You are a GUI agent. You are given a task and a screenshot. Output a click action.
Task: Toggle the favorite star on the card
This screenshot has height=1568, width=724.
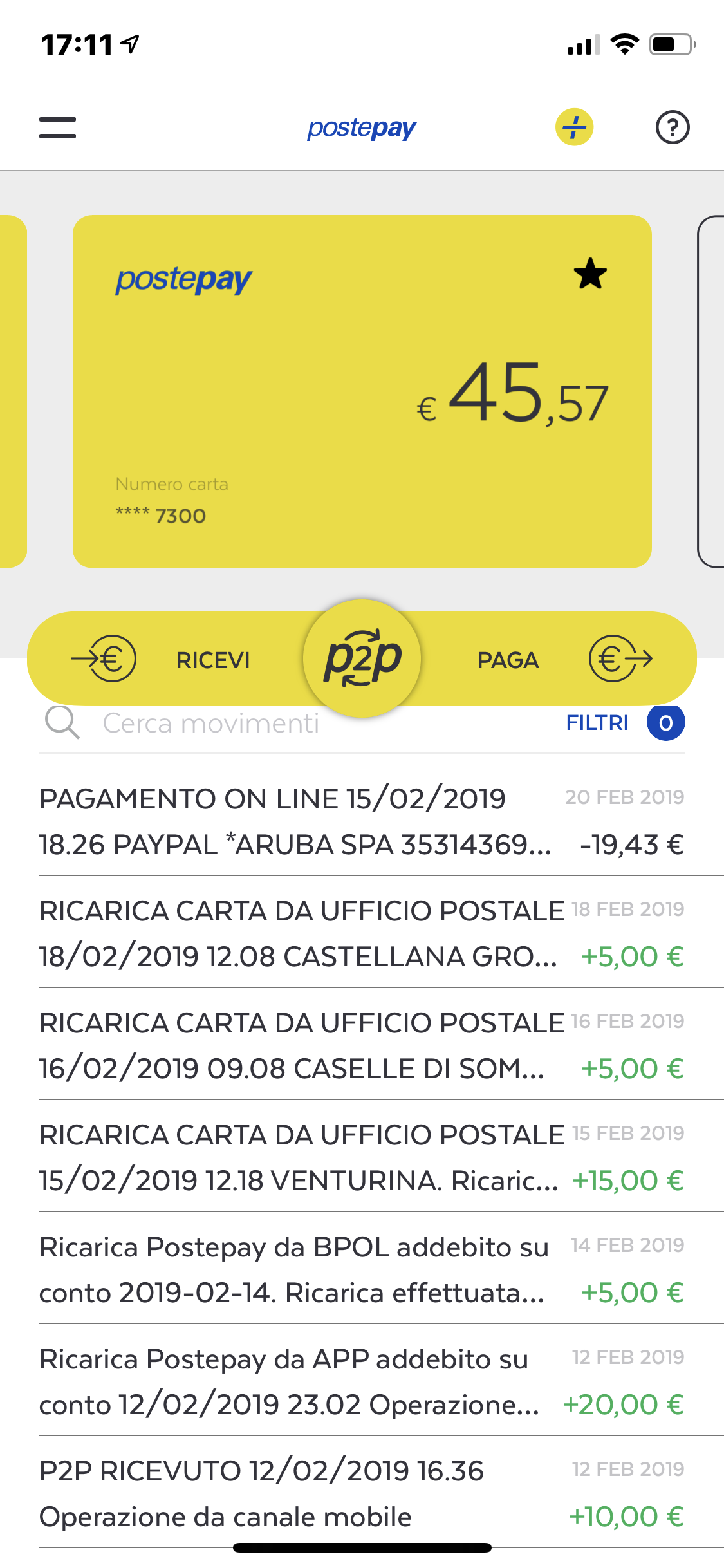tap(590, 274)
